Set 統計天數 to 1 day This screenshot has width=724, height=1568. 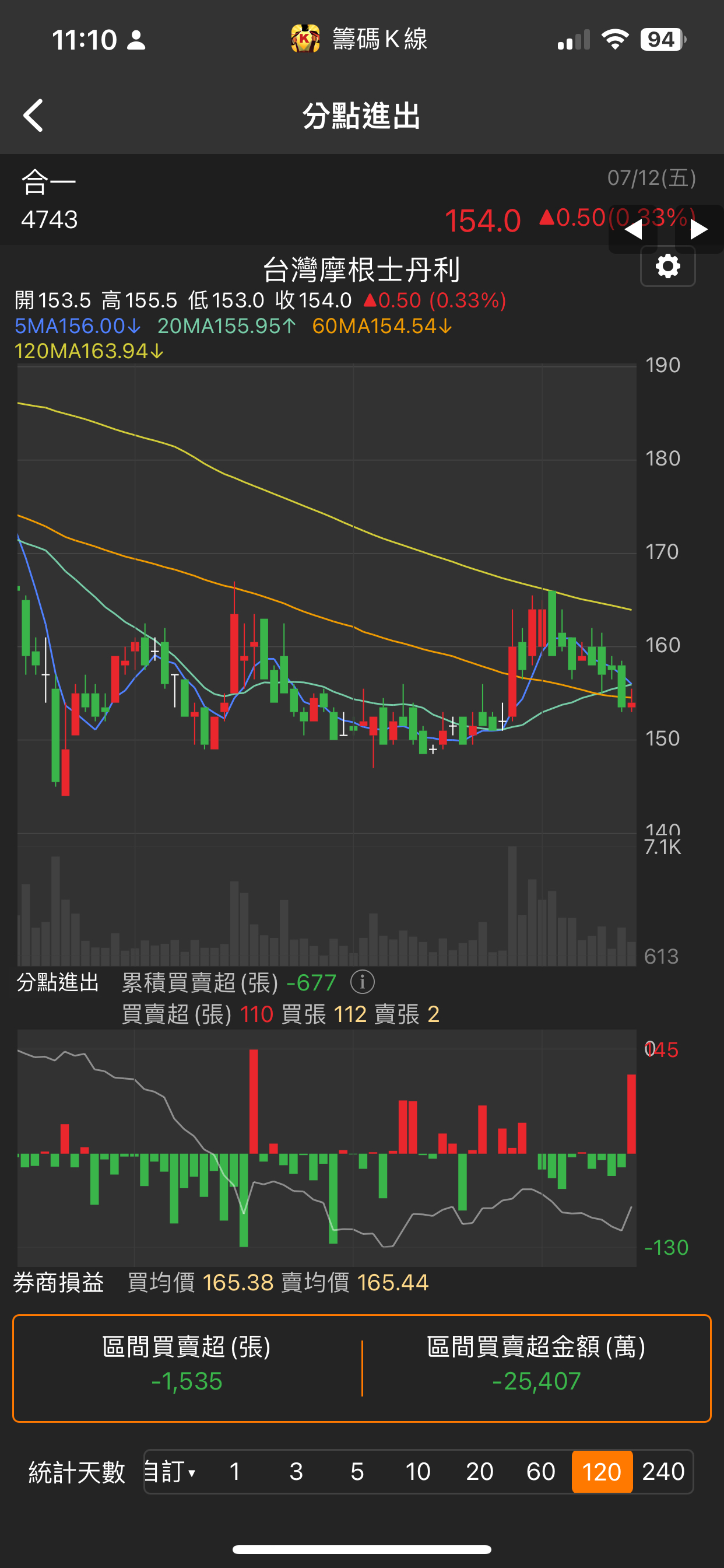pyautogui.click(x=235, y=1472)
